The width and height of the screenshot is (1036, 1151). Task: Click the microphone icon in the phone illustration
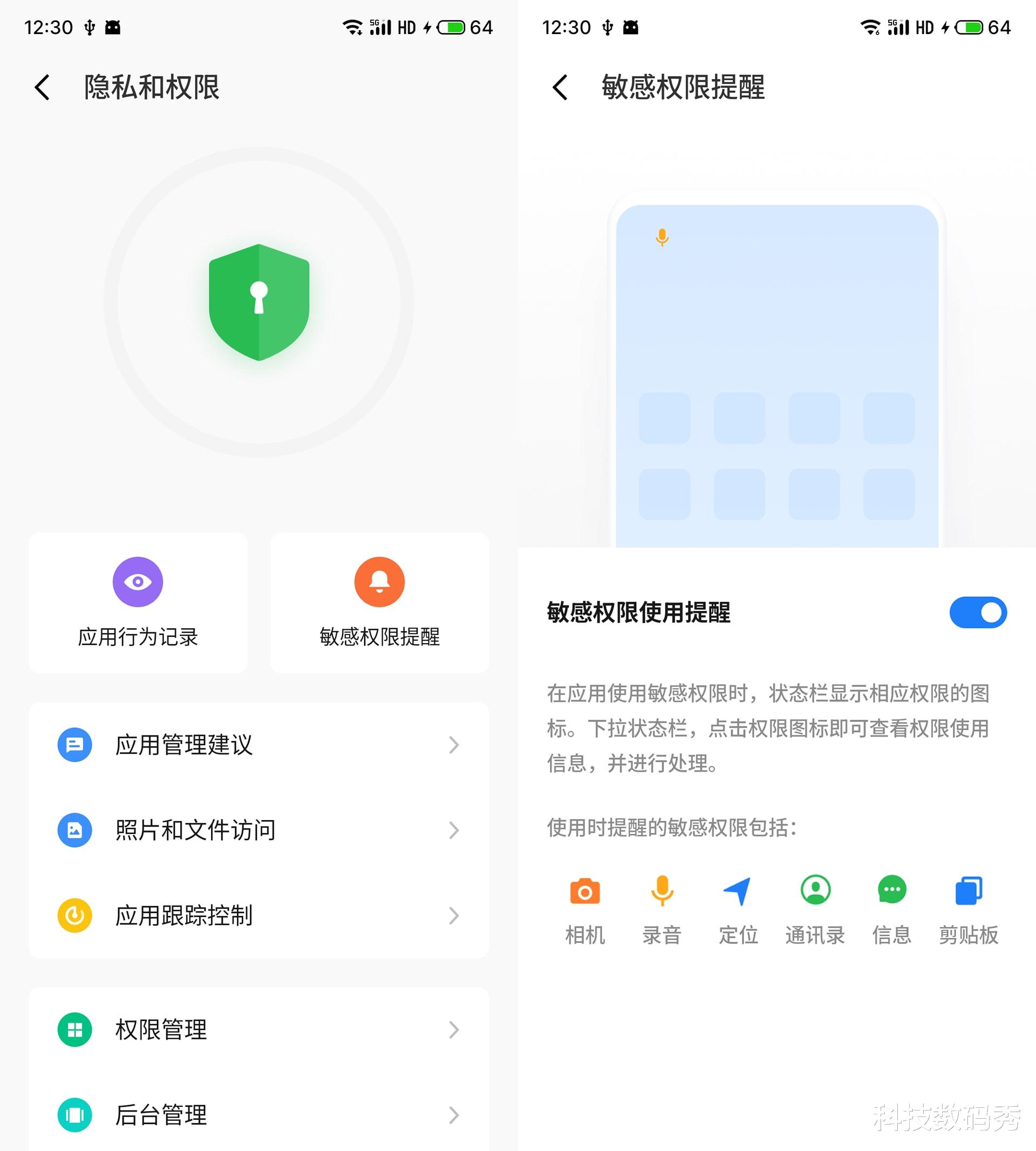(x=662, y=237)
